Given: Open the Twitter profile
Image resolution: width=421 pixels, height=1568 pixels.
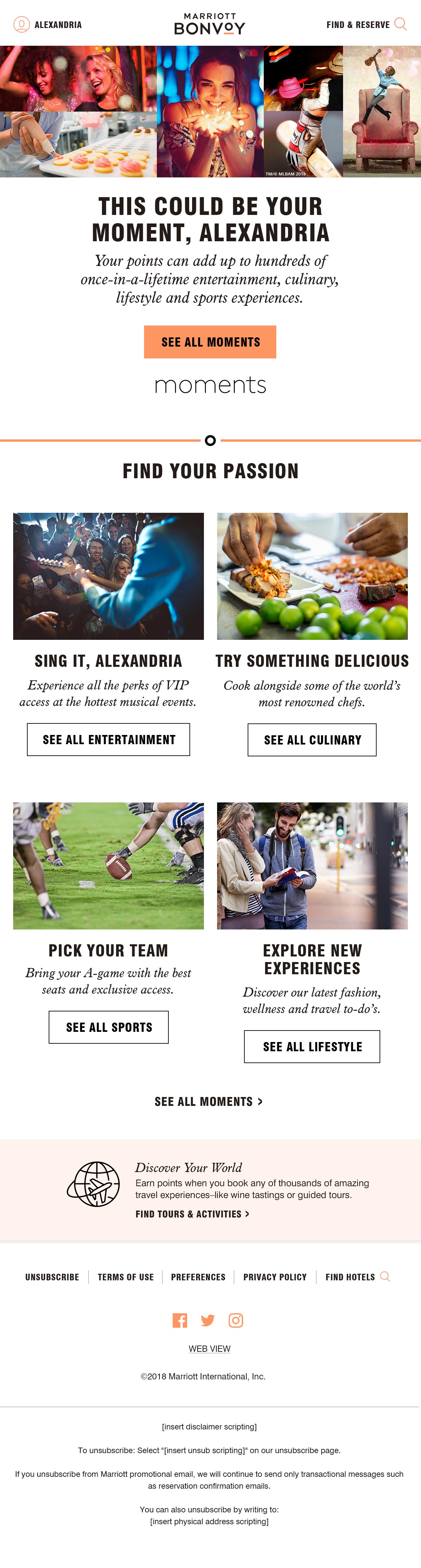Looking at the screenshot, I should [x=208, y=1320].
